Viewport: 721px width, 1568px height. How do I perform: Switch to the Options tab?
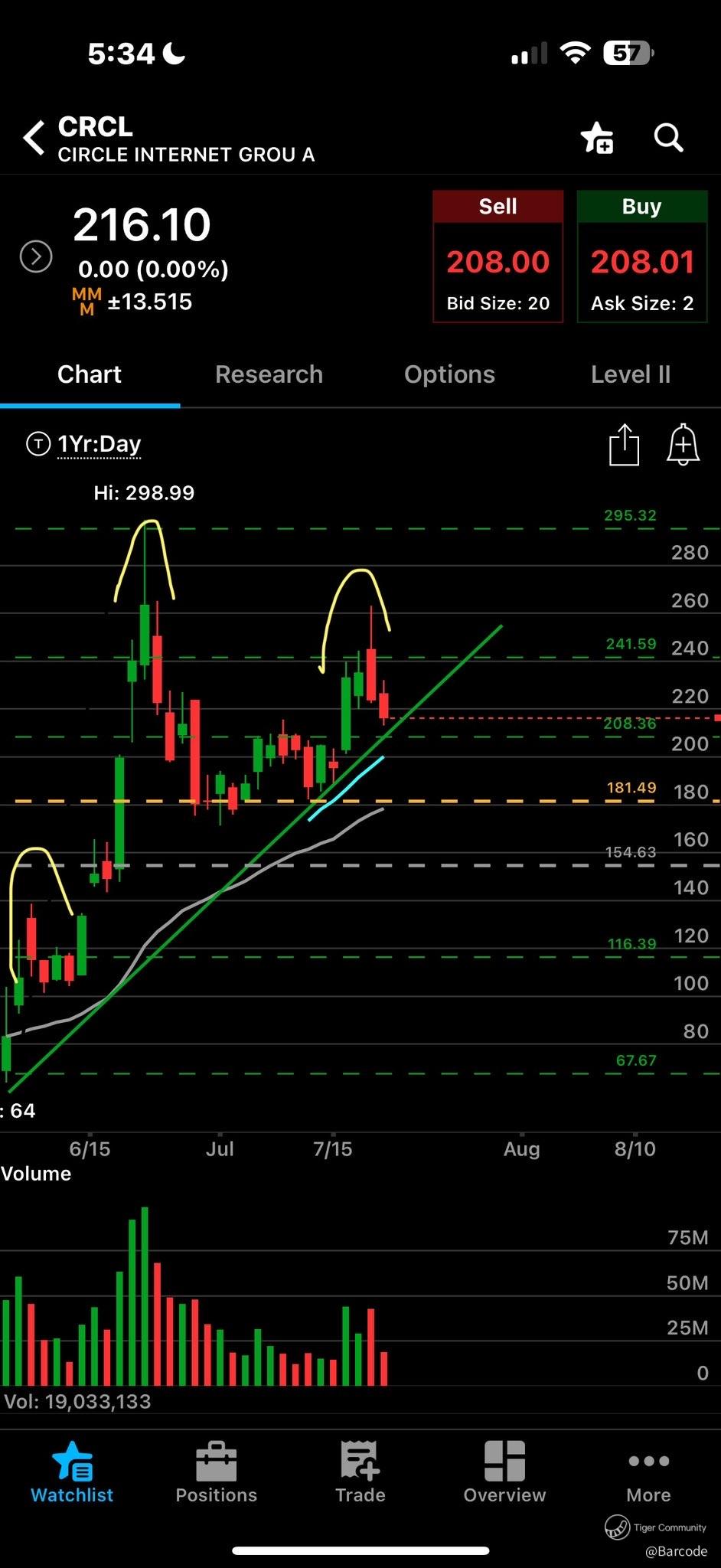click(449, 374)
